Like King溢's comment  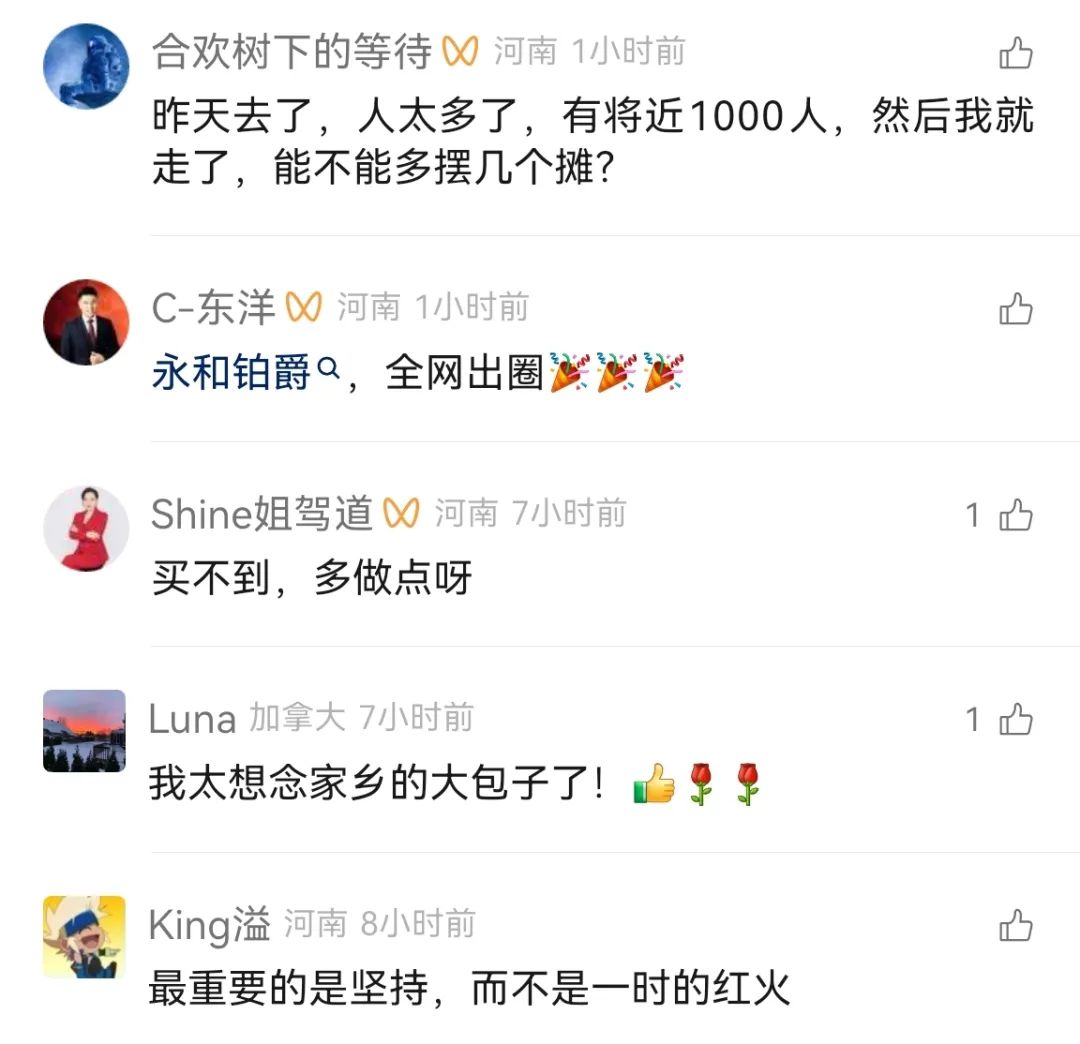pos(1016,926)
